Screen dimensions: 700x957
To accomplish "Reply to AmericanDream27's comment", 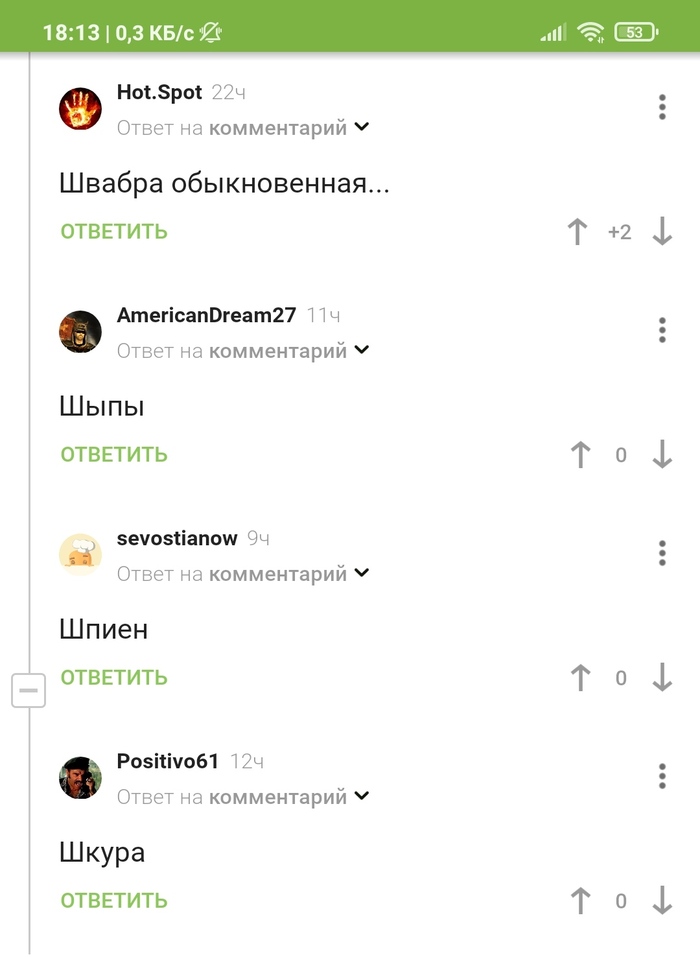I will (114, 455).
